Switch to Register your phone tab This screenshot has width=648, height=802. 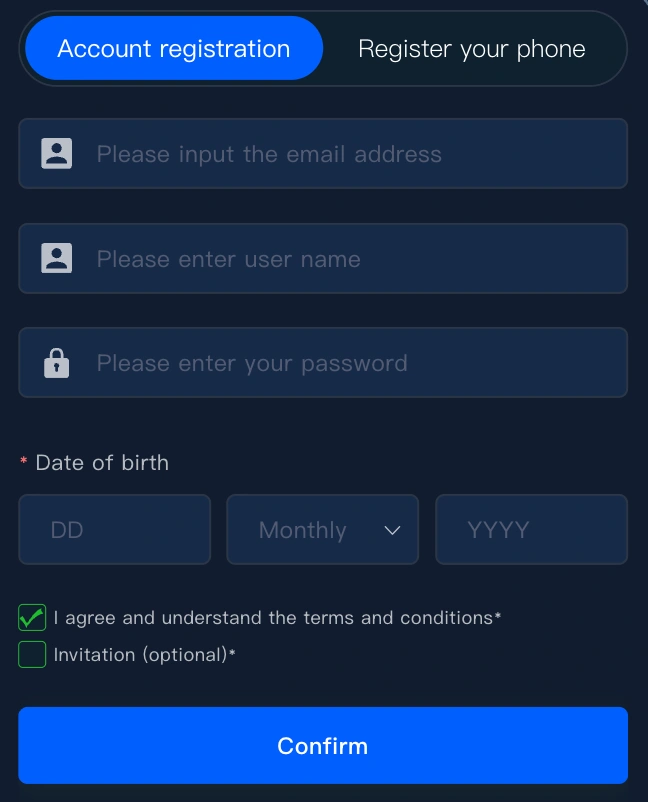click(x=471, y=48)
